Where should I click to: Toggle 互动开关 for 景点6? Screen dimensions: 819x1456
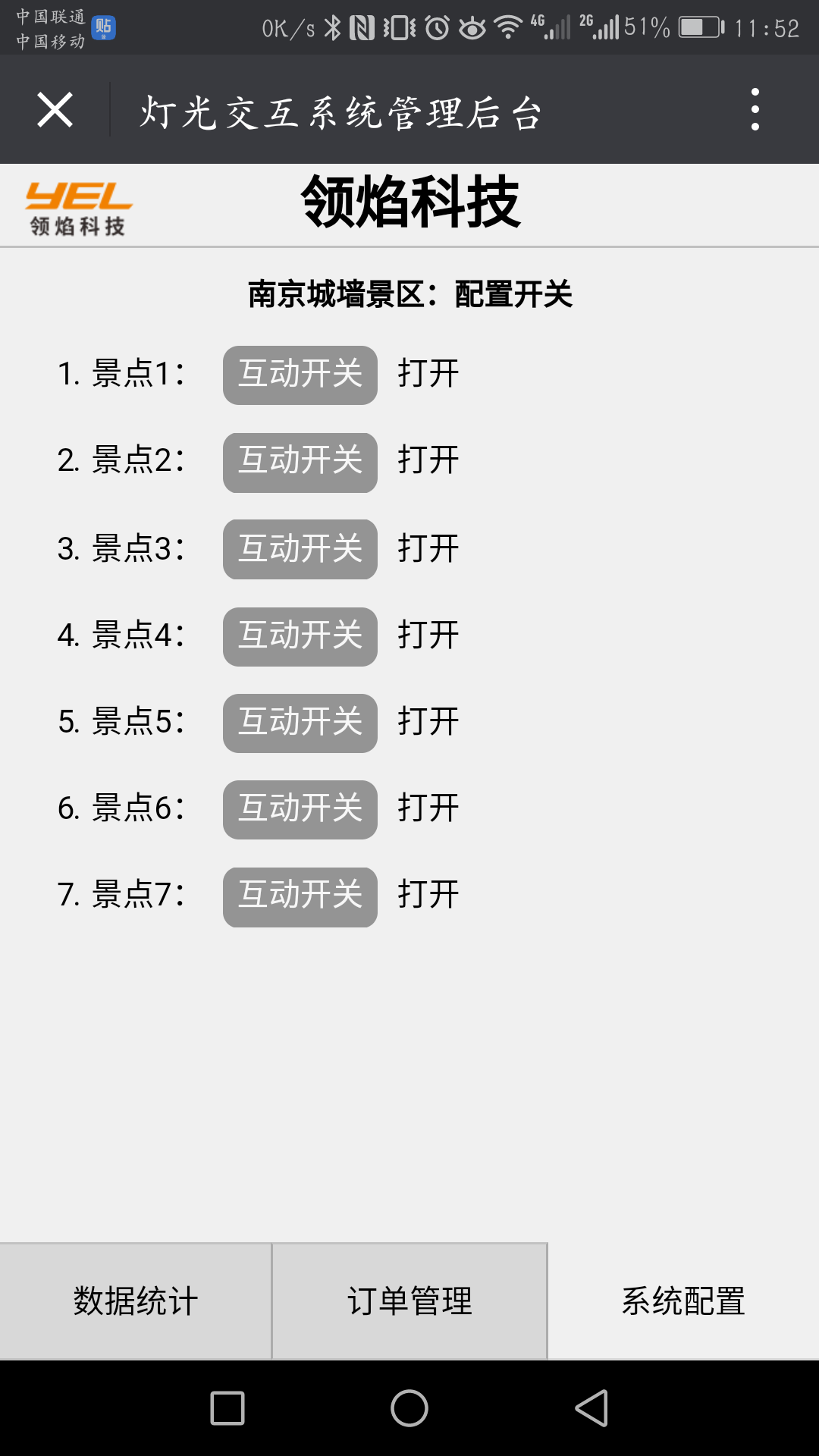(x=300, y=810)
